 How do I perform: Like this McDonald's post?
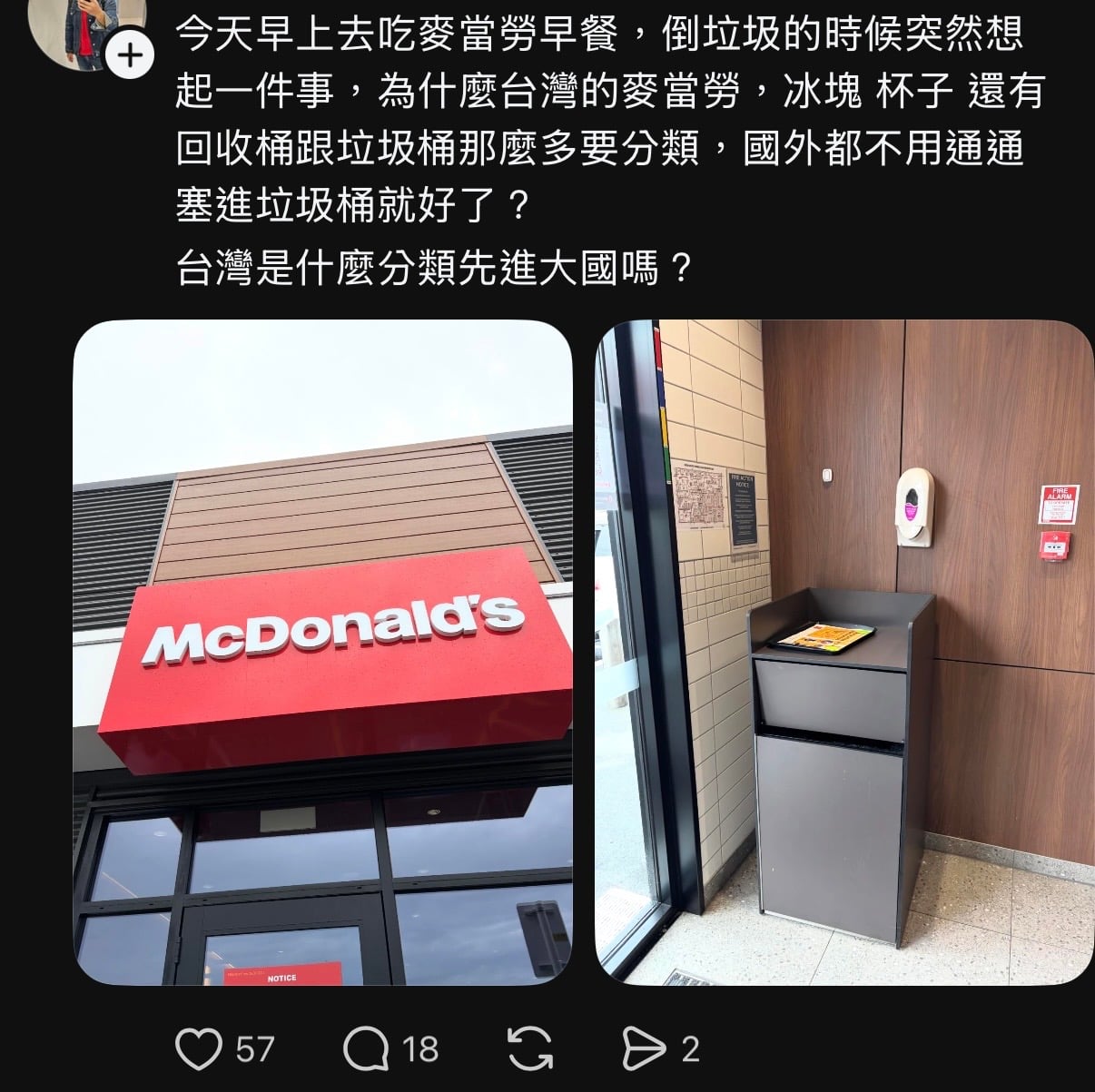[x=199, y=1049]
